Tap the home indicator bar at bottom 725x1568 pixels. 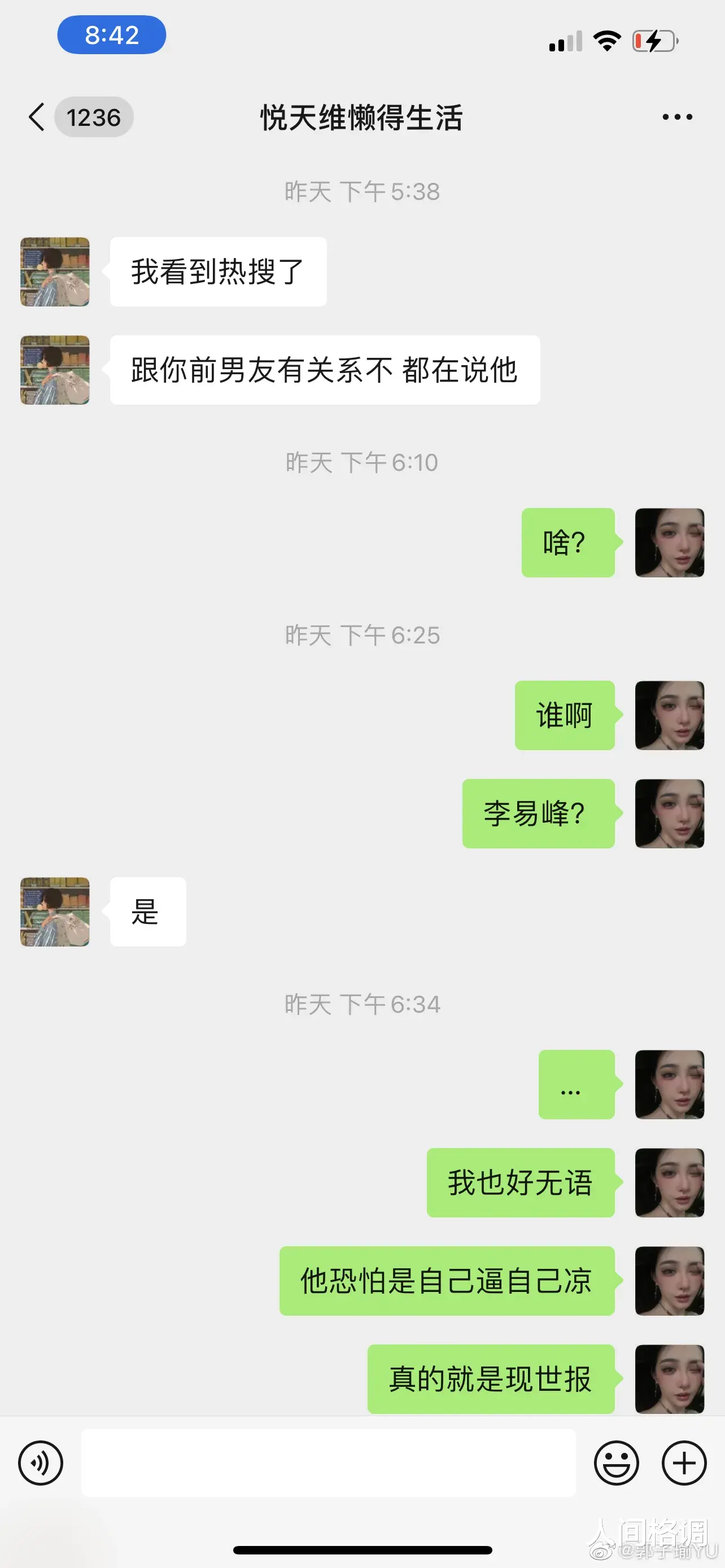362,1549
